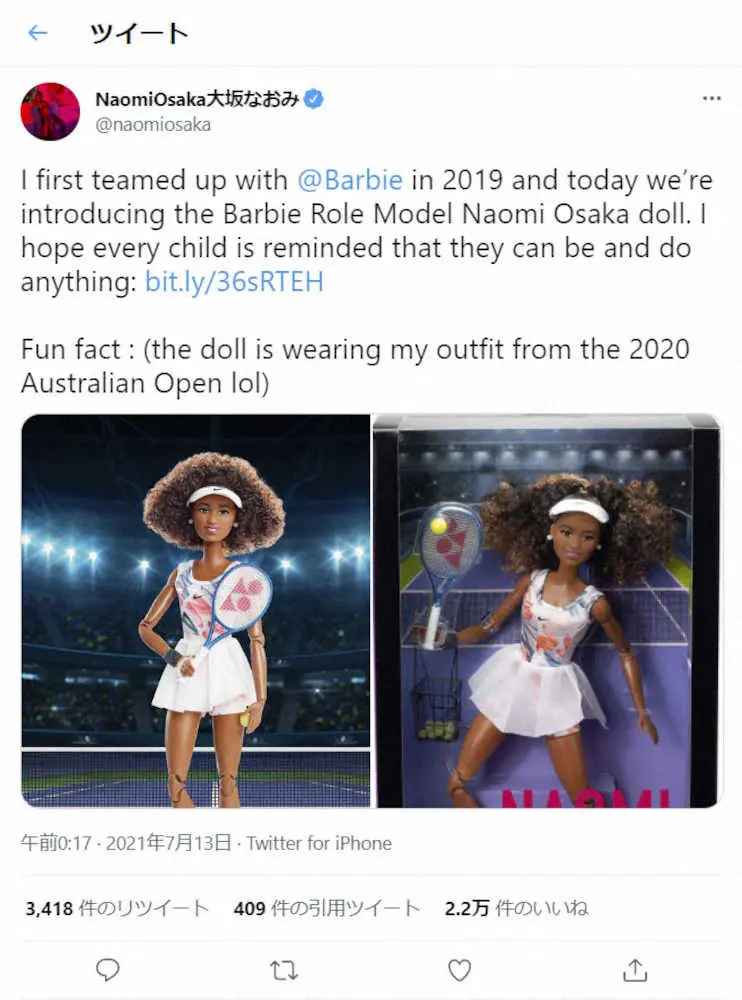This screenshot has width=742, height=1000.
Task: View the 409 quote tweets list
Action: point(326,908)
